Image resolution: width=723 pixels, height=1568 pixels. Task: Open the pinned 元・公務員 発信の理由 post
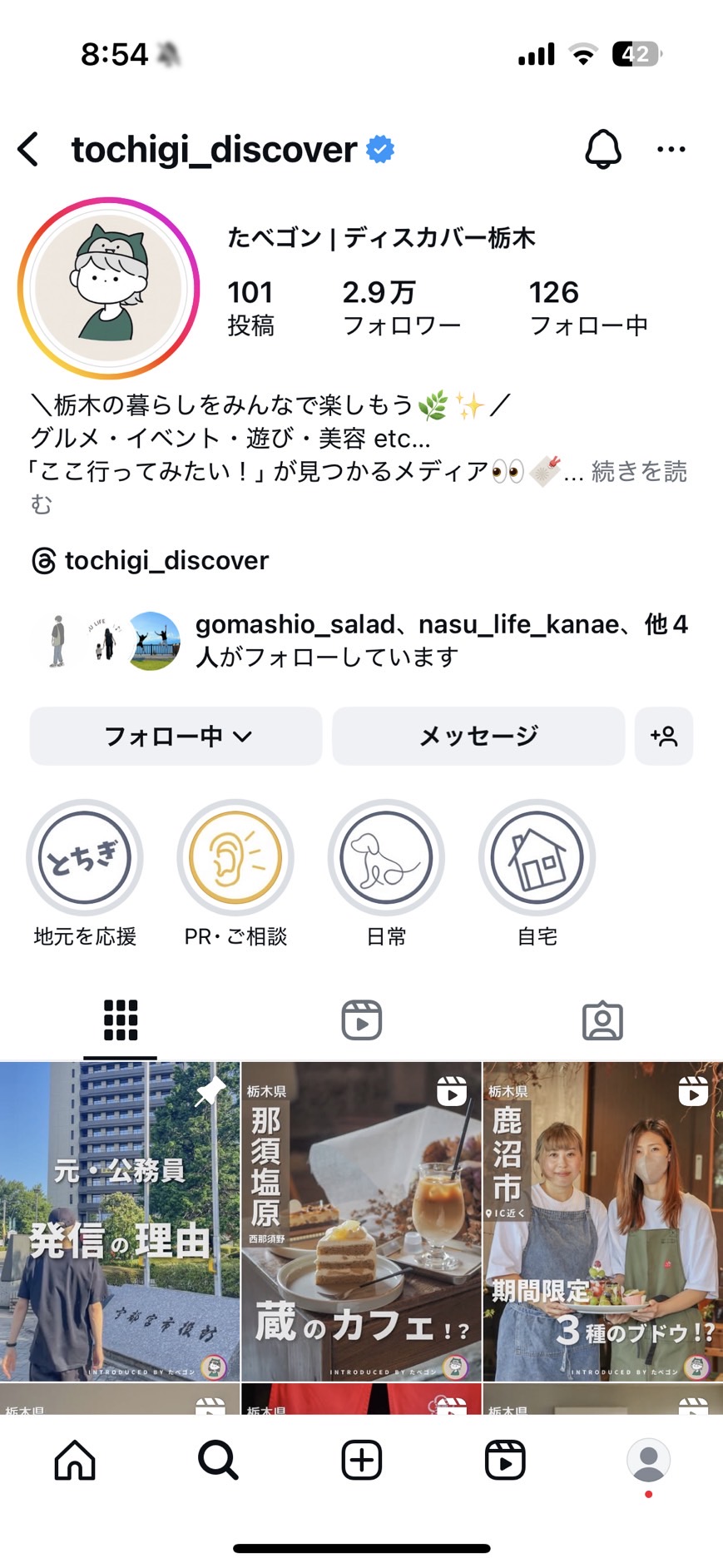click(x=120, y=1220)
